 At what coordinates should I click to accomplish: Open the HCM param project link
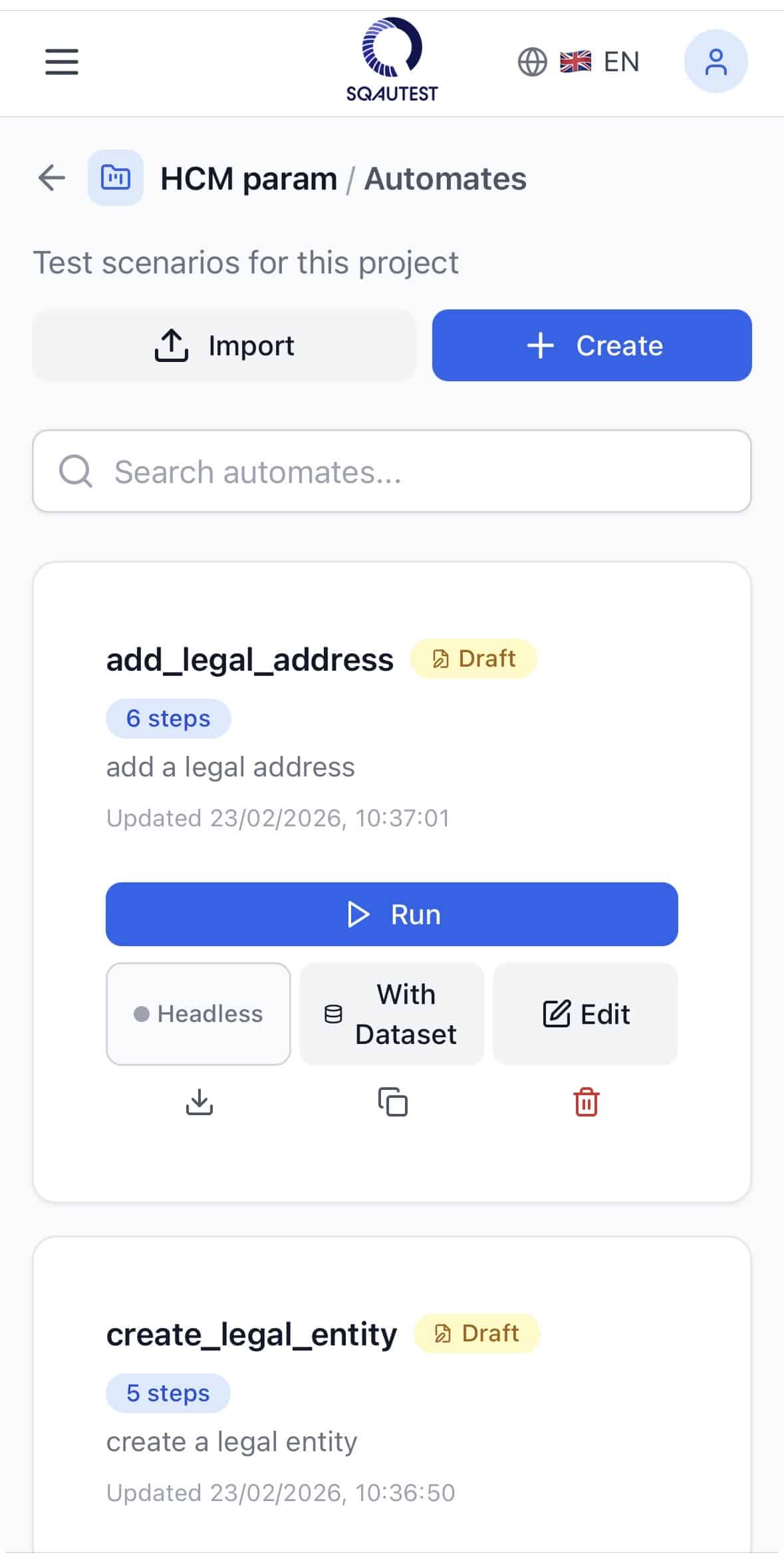248,178
